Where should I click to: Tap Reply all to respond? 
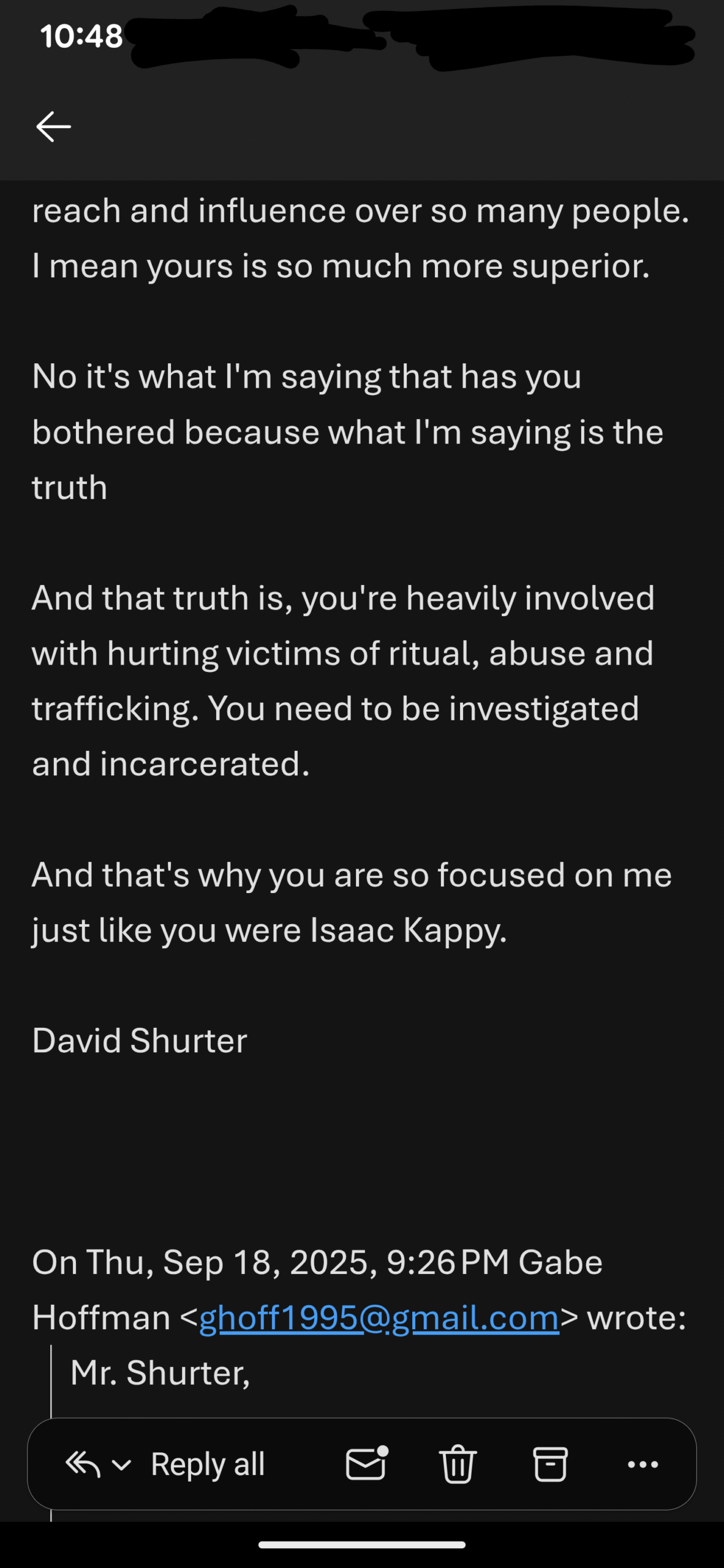[x=207, y=1464]
